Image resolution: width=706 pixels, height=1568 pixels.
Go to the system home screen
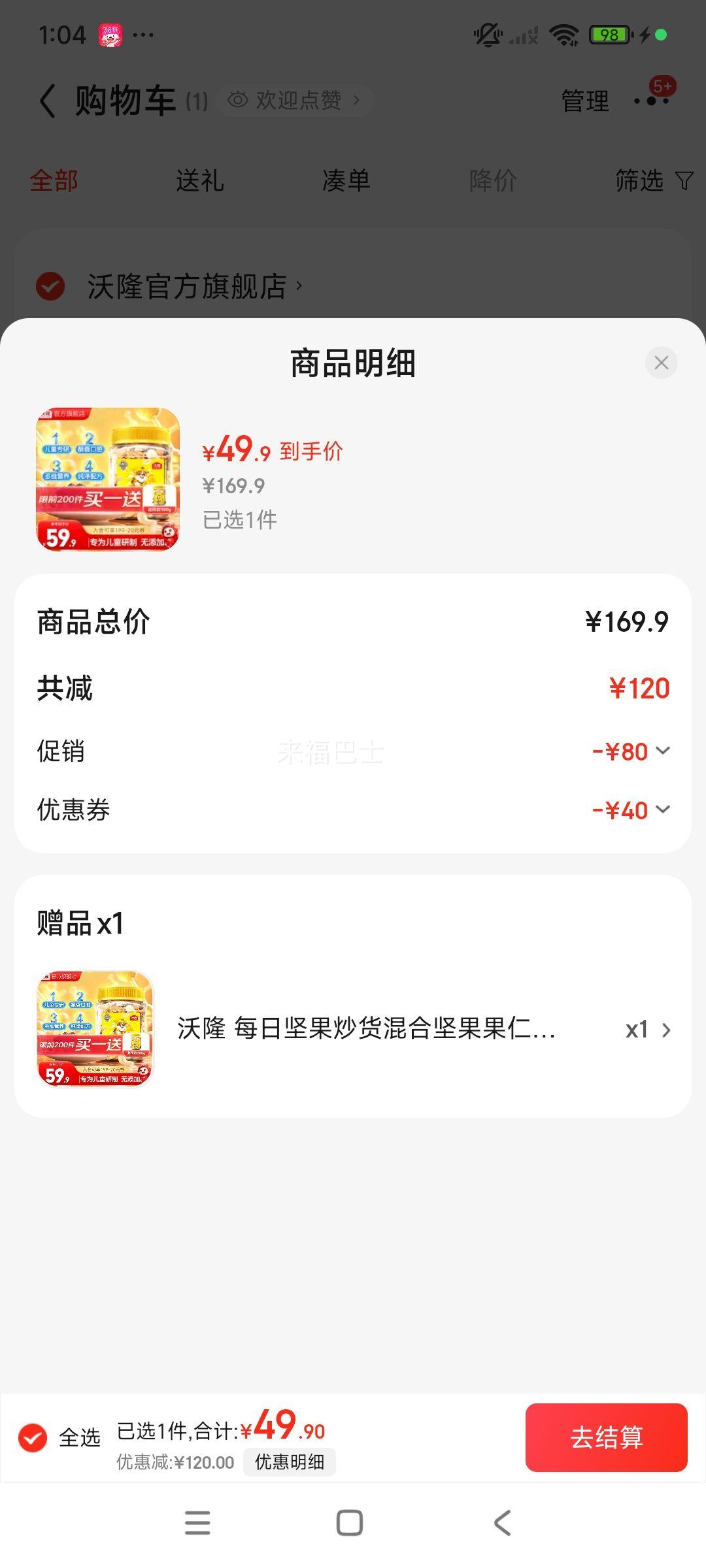[x=350, y=1523]
